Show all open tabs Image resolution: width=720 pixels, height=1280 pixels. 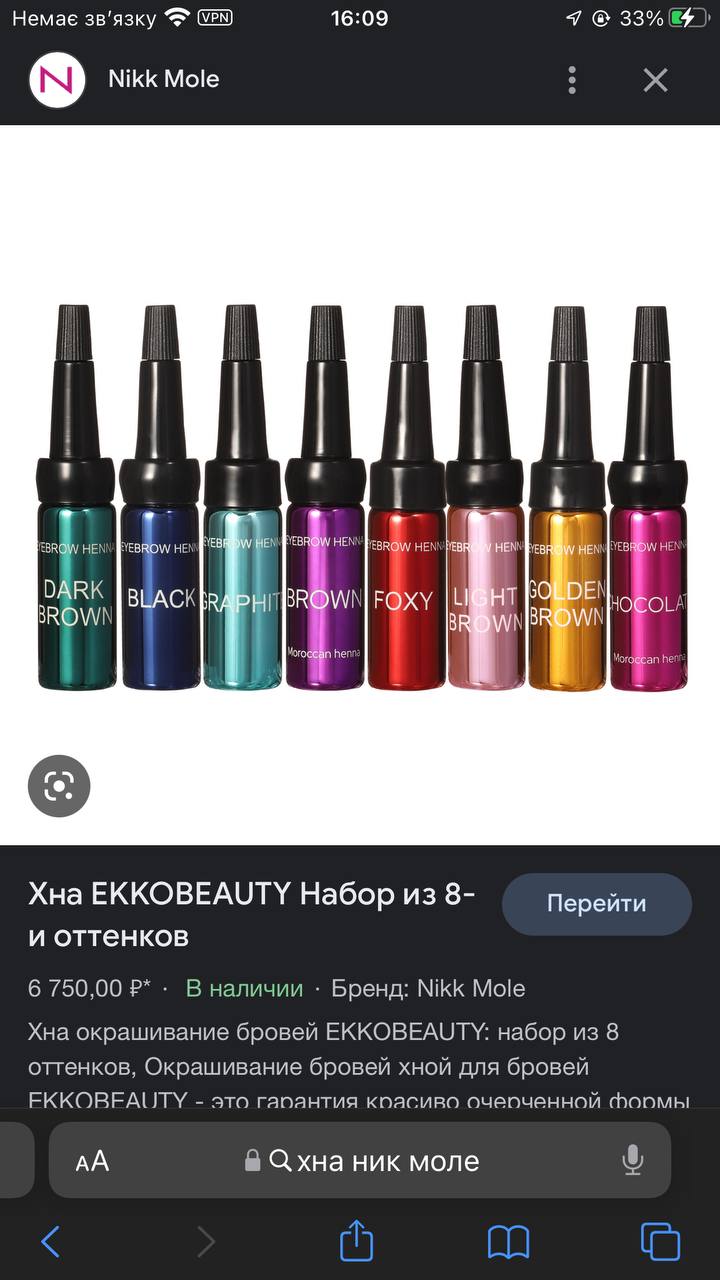pos(660,1242)
